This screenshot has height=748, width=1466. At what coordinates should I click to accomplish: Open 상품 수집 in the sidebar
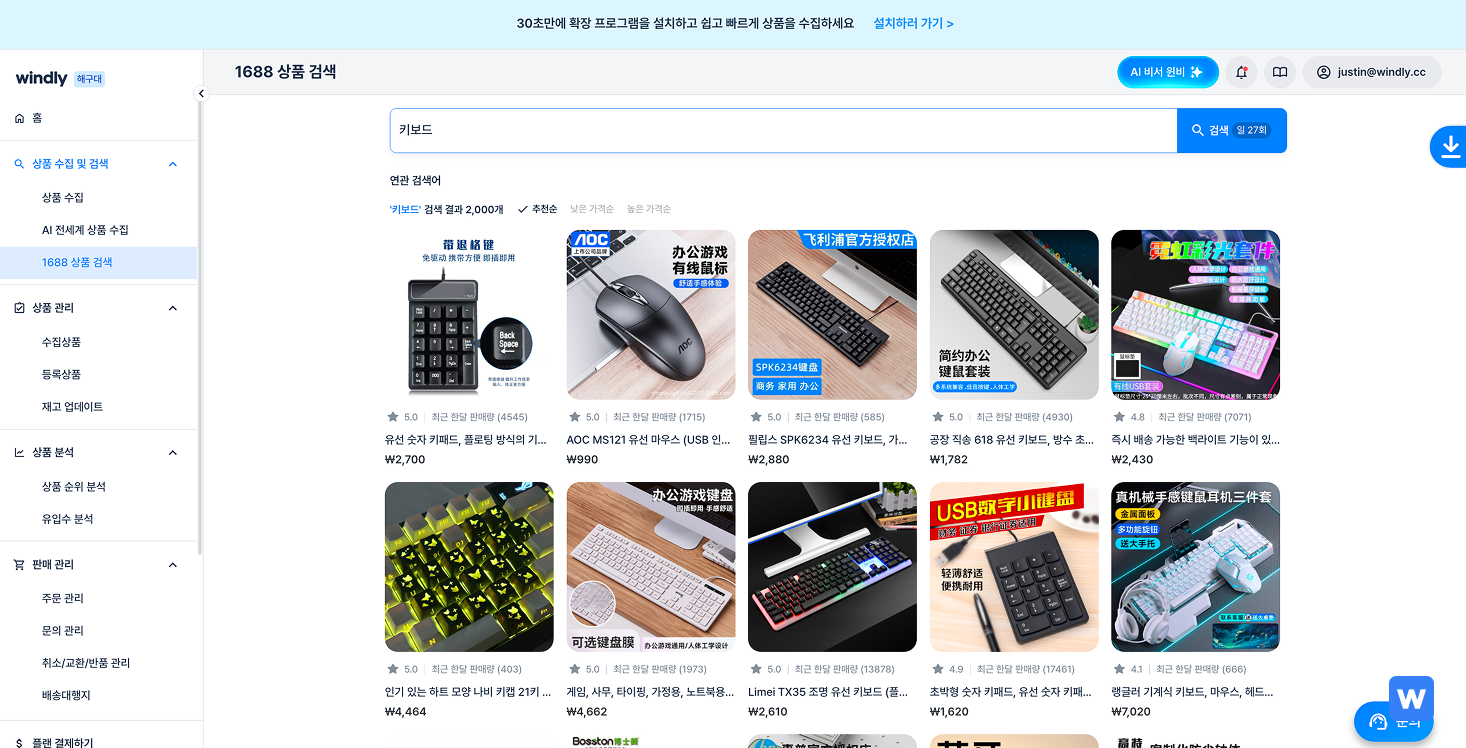(63, 197)
